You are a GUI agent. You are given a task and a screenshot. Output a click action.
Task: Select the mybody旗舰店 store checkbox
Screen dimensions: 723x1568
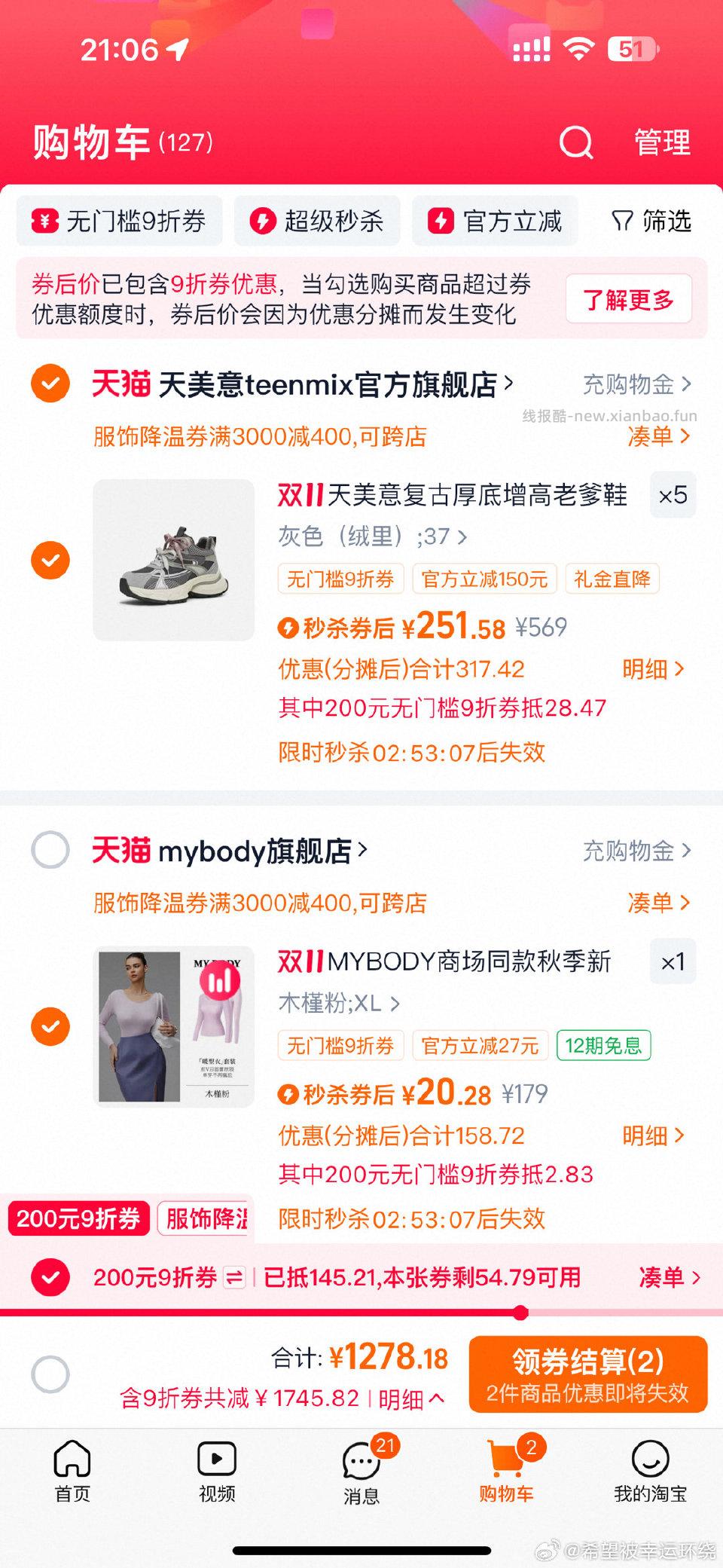click(50, 851)
